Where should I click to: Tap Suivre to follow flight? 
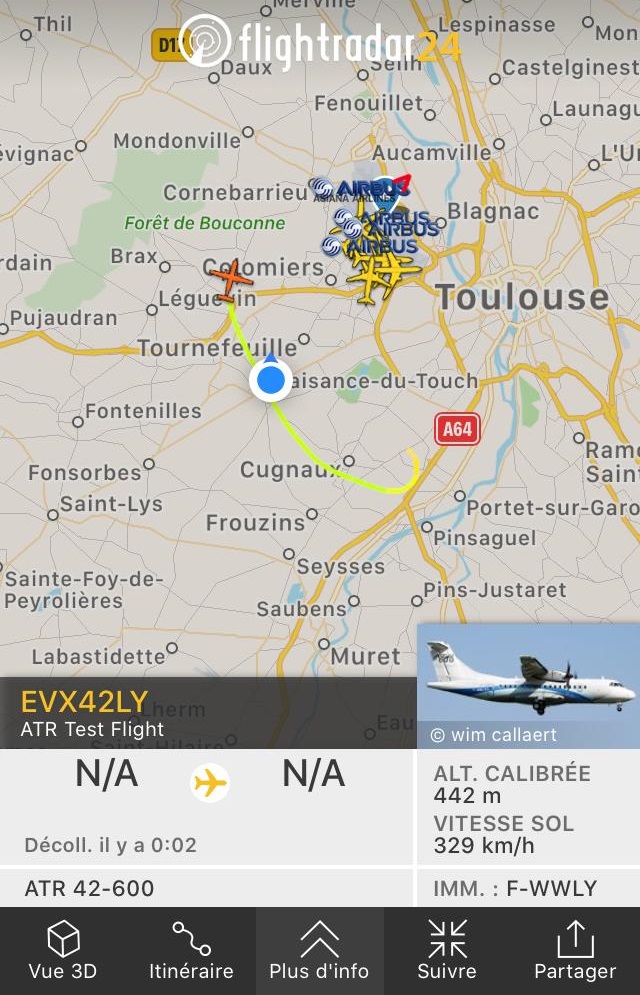pos(447,951)
